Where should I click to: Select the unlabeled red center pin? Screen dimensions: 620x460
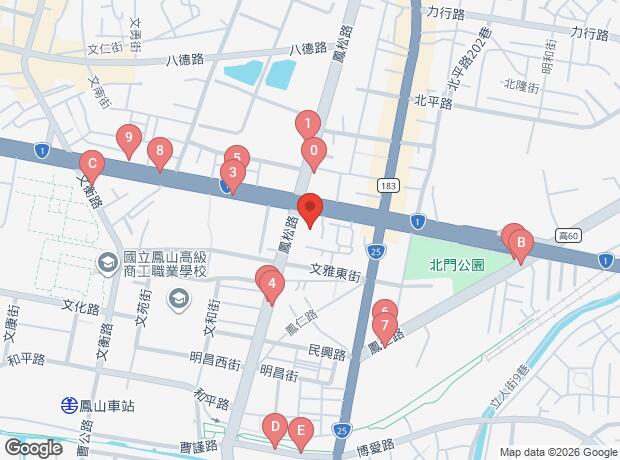pyautogui.click(x=310, y=210)
